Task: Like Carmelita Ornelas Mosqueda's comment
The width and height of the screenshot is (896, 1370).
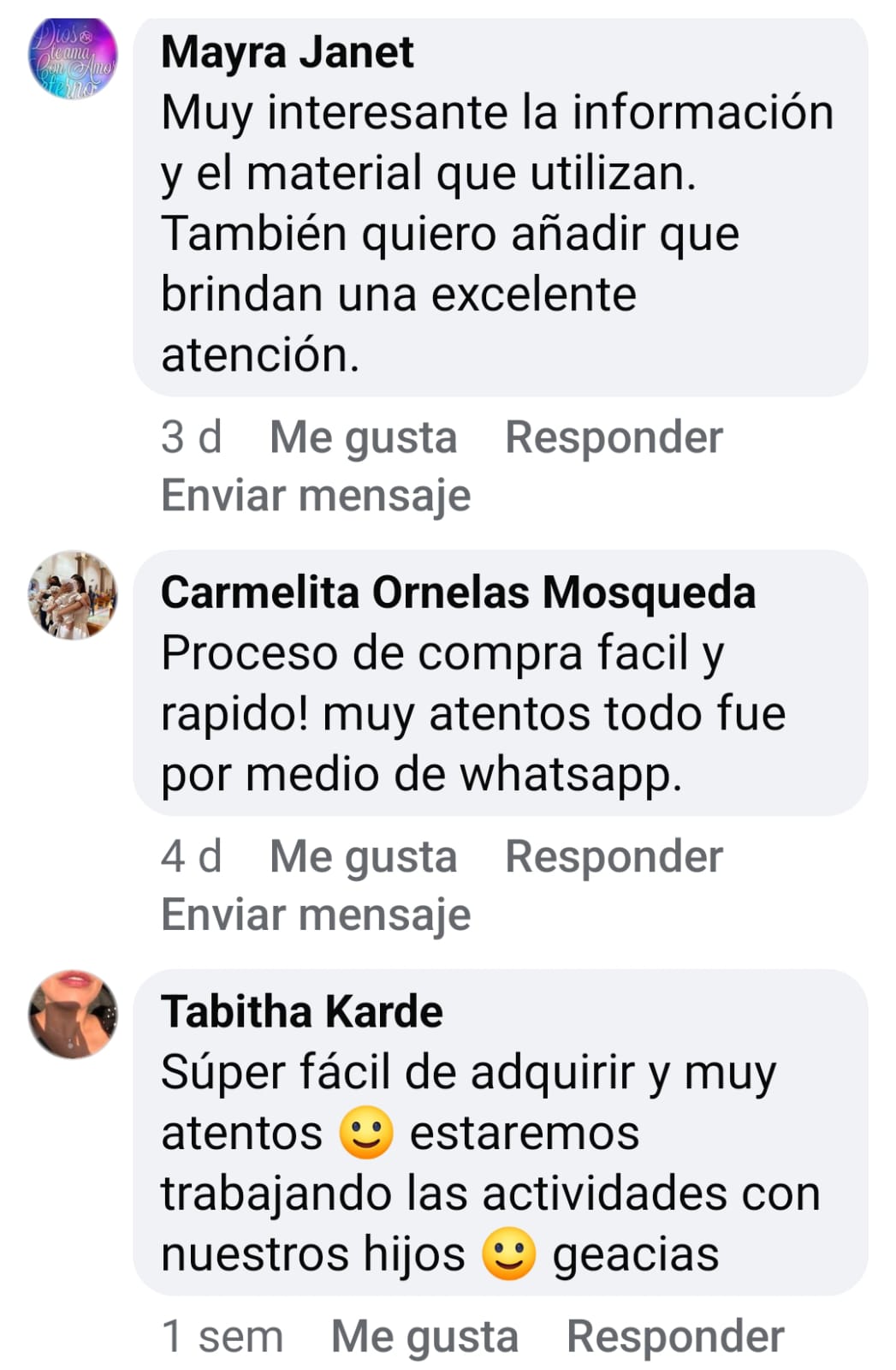Action: pos(363,856)
